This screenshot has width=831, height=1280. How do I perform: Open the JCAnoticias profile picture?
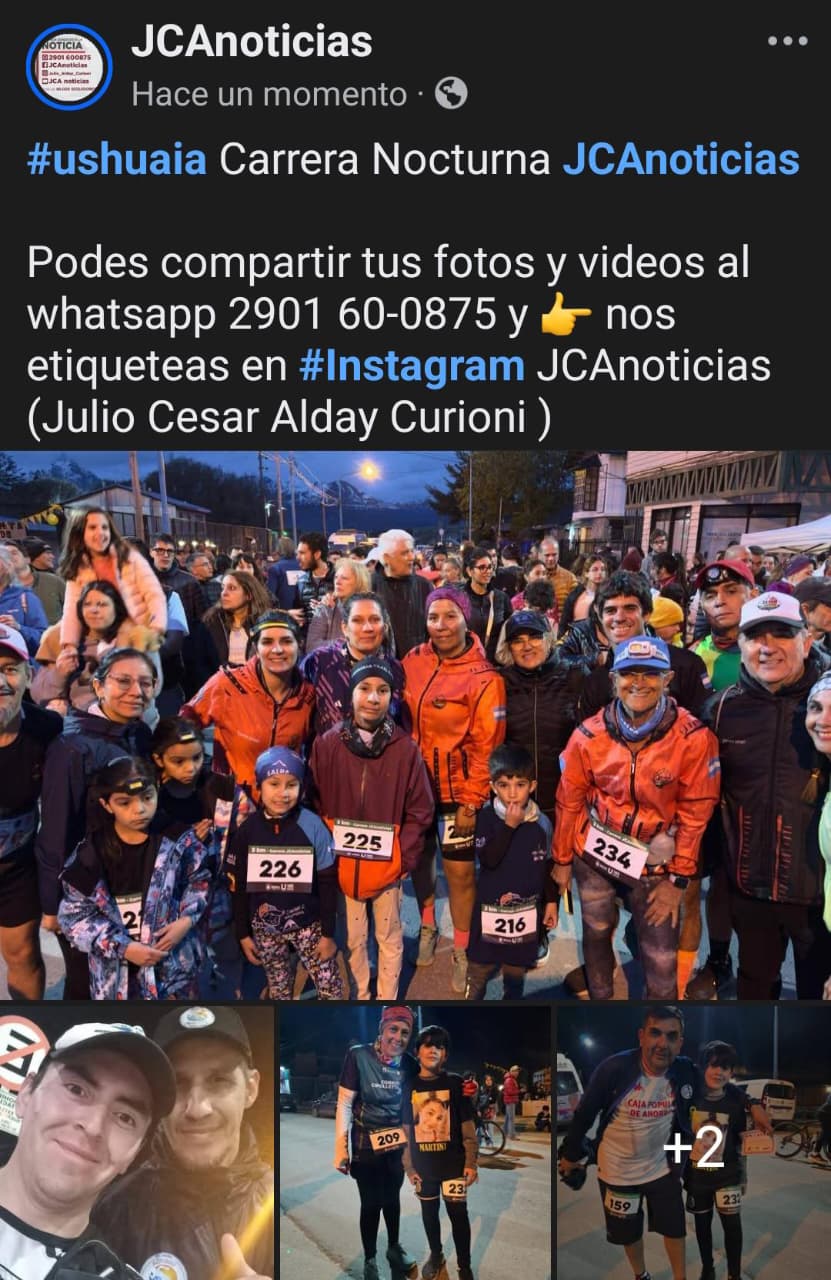pos(69,66)
